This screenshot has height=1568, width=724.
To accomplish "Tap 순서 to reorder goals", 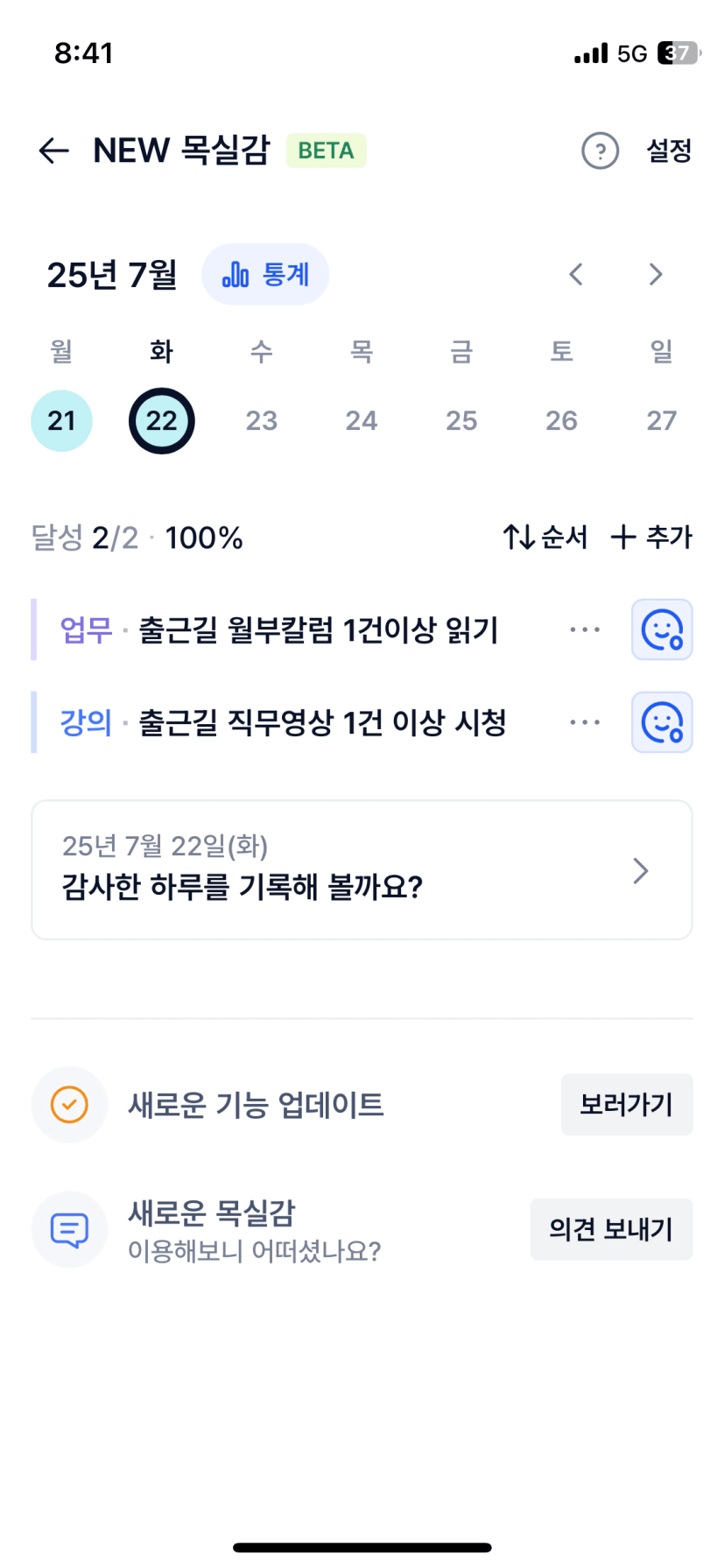I will pos(545,537).
